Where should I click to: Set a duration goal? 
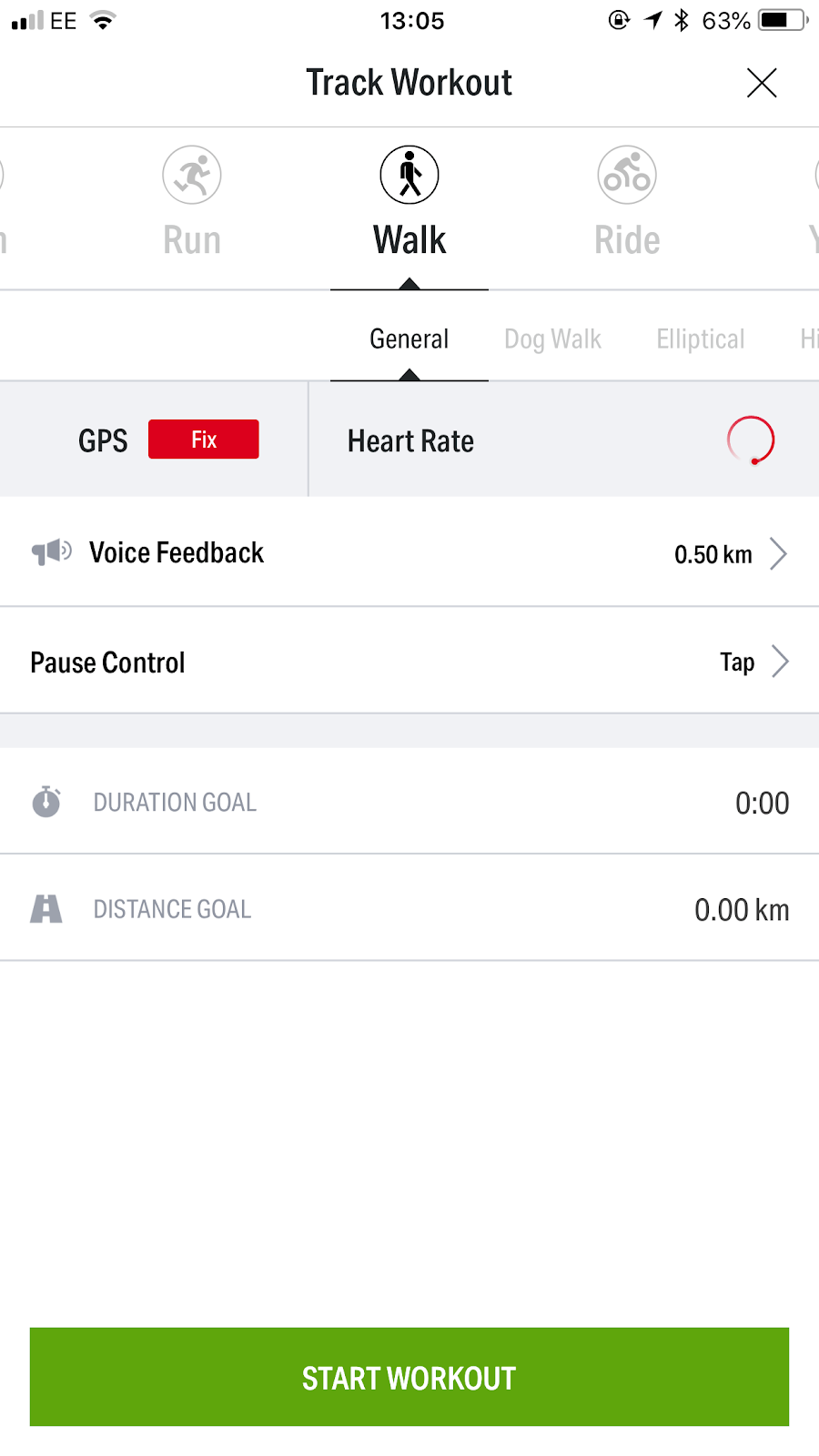pos(409,802)
